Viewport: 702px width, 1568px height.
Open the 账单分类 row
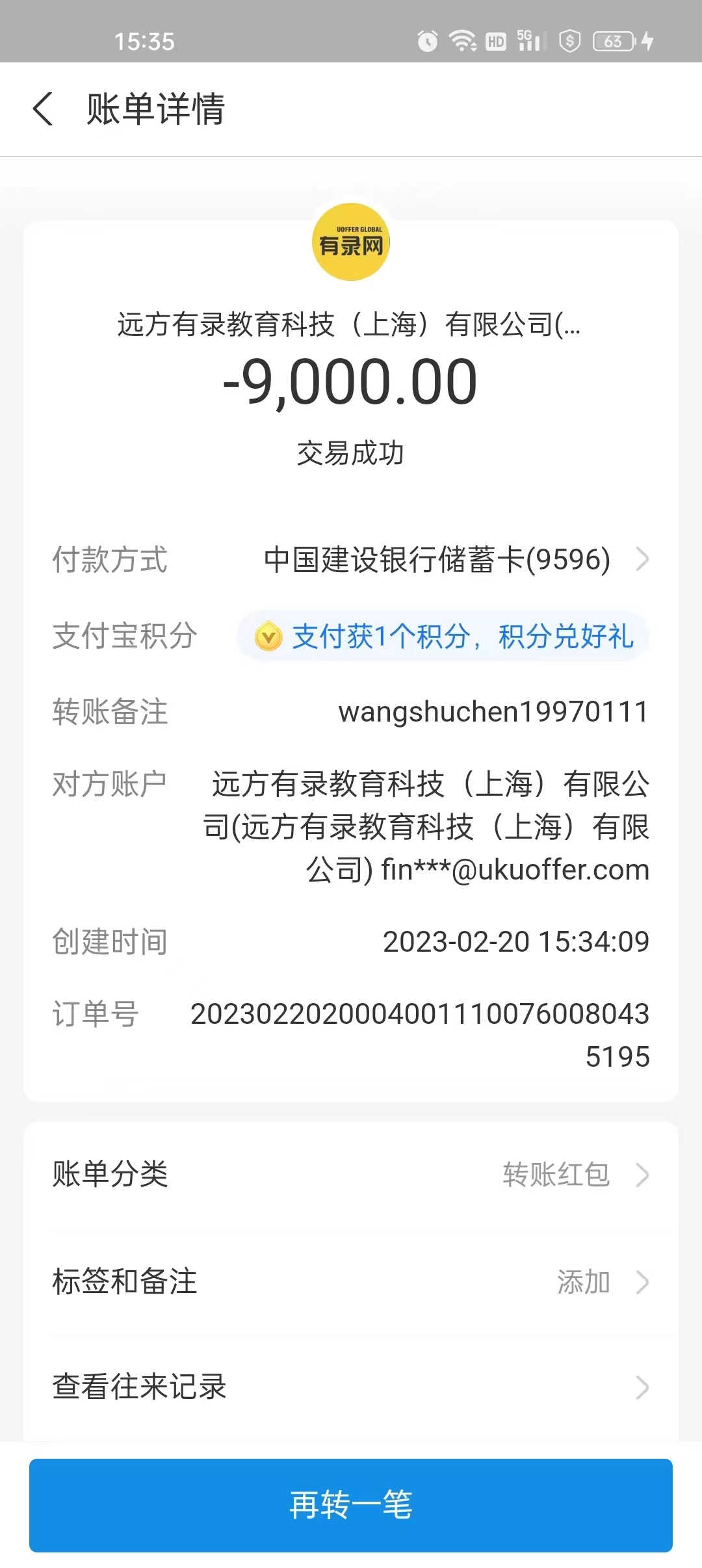click(x=351, y=1175)
